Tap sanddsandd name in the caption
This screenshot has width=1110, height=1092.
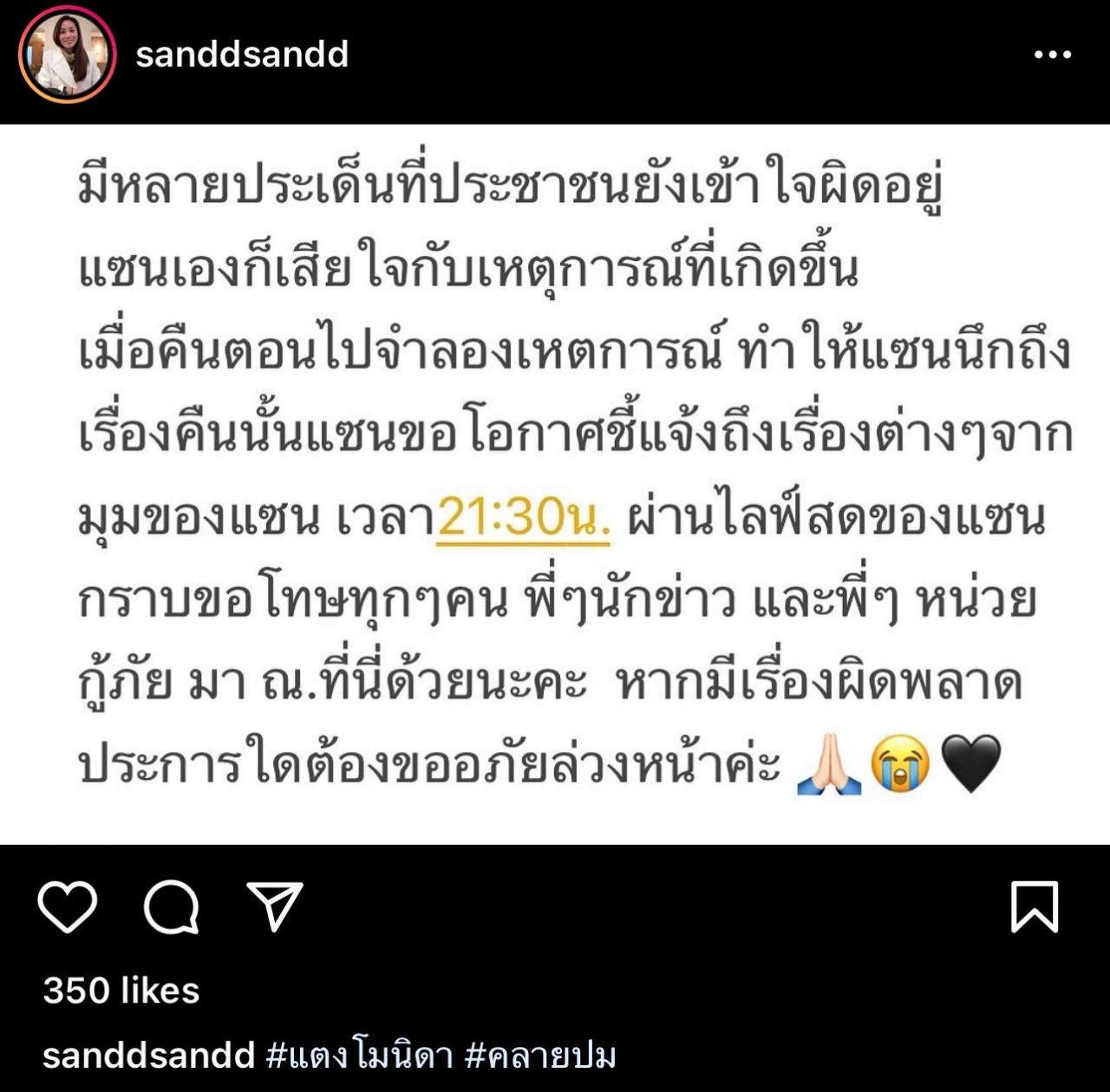coord(148,1056)
